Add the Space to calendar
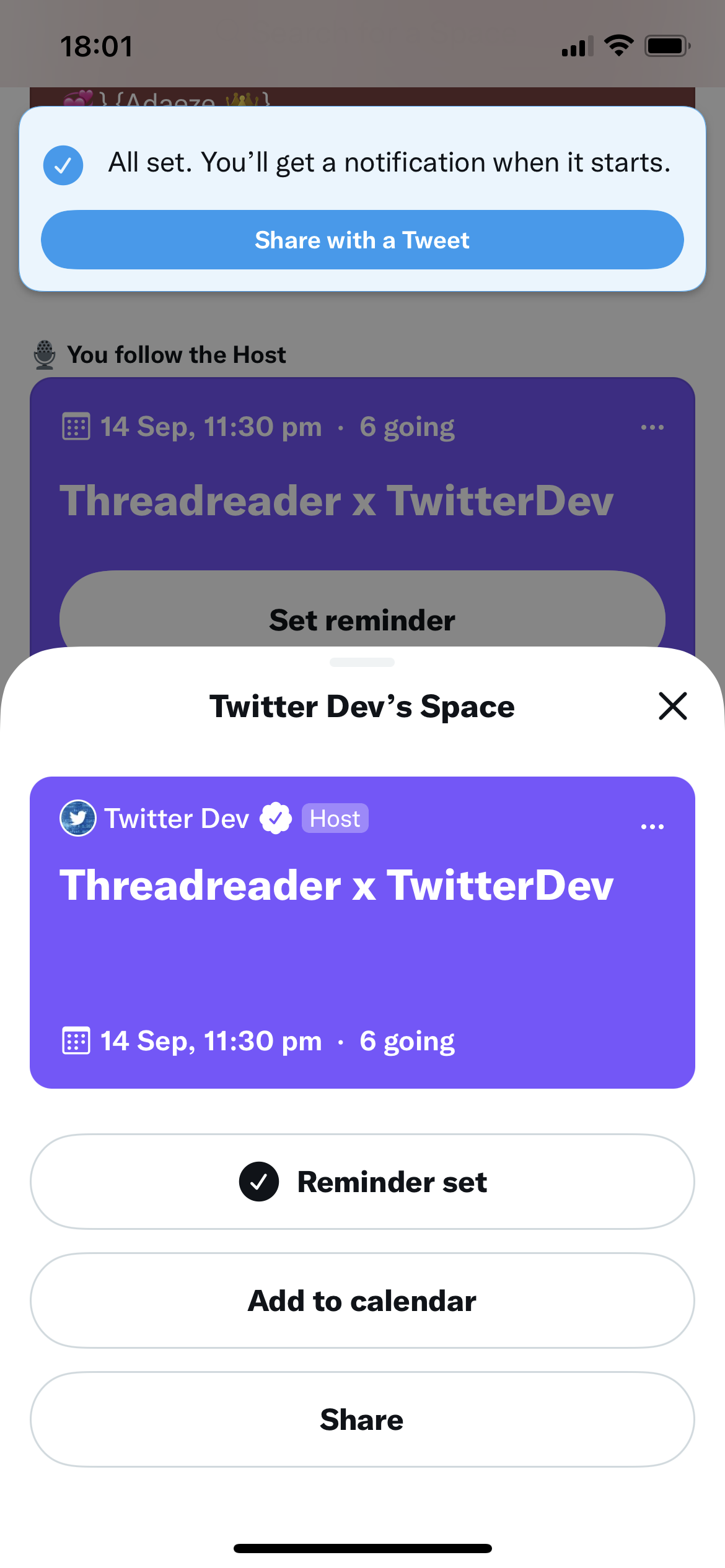Image resolution: width=725 pixels, height=1568 pixels. 362,1300
